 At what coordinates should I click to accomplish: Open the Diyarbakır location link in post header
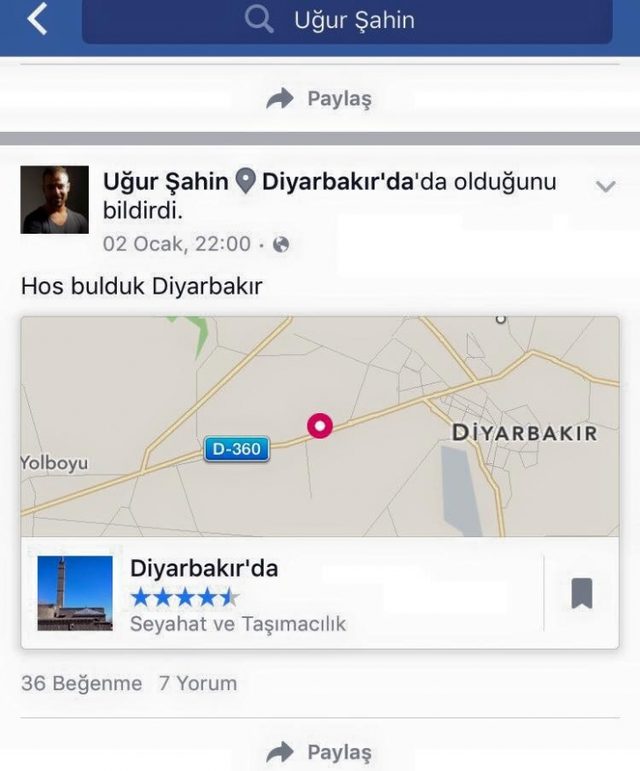[336, 183]
